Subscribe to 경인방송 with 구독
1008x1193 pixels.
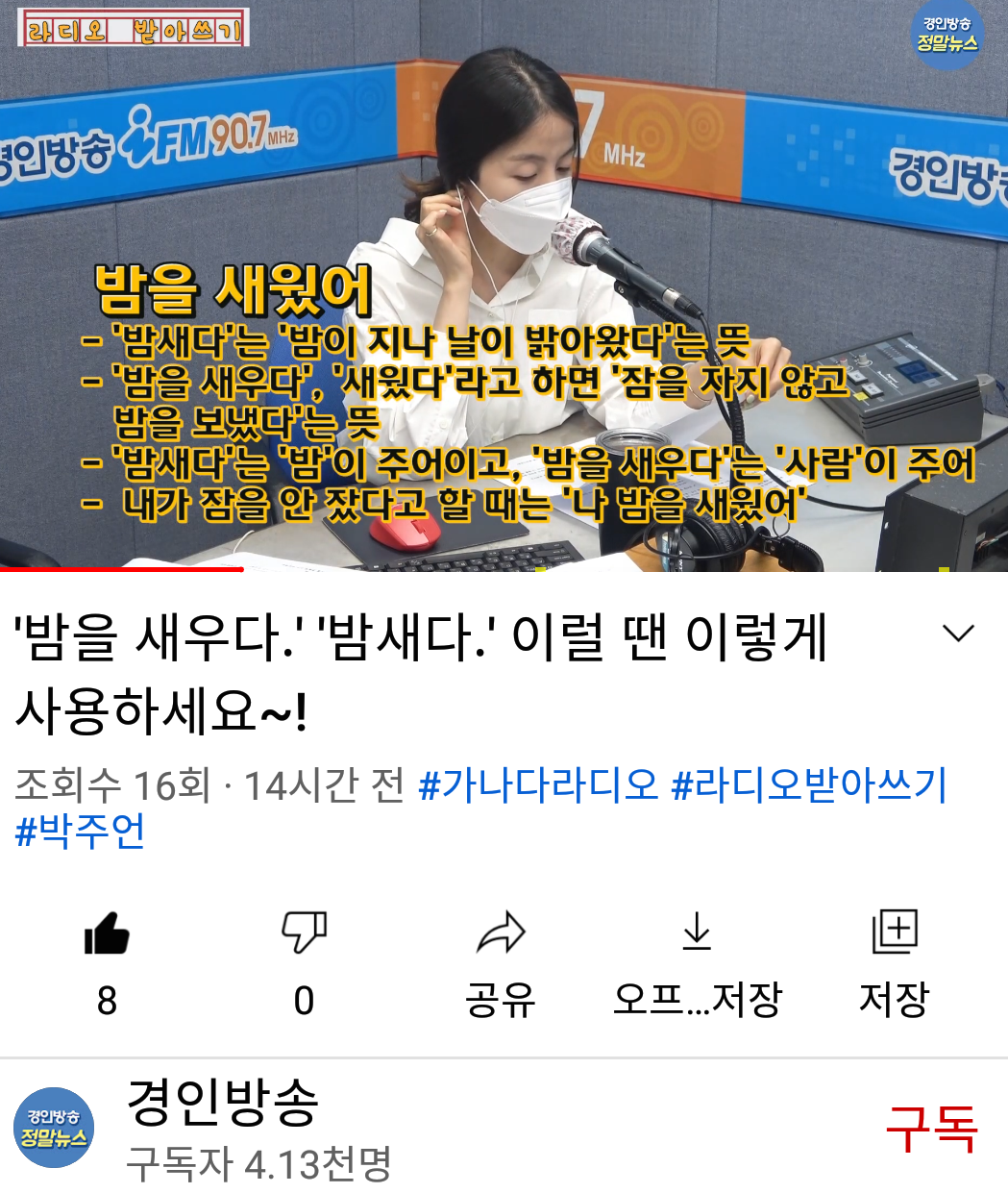coord(930,1129)
